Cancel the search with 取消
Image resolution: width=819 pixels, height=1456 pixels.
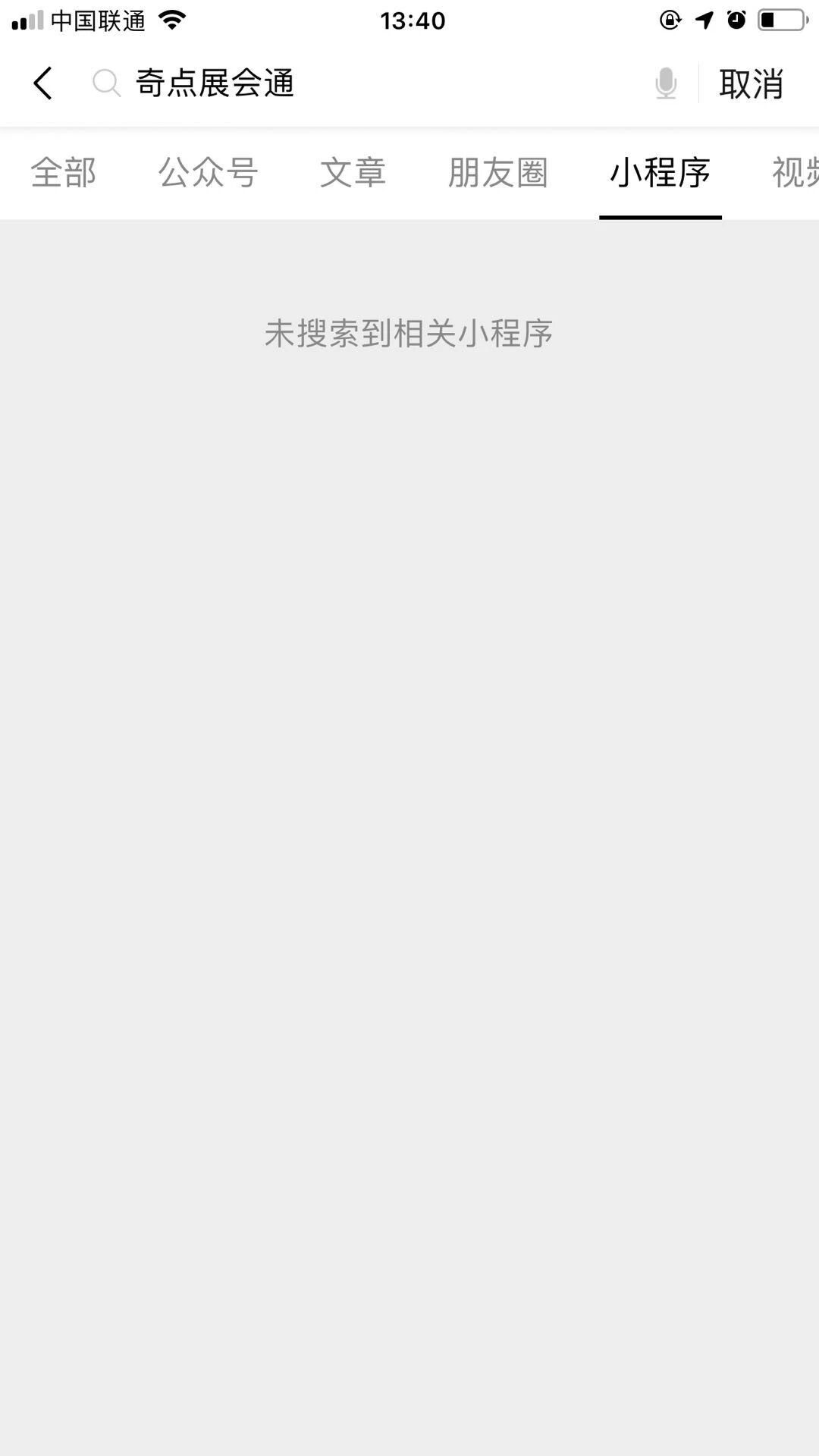click(751, 83)
